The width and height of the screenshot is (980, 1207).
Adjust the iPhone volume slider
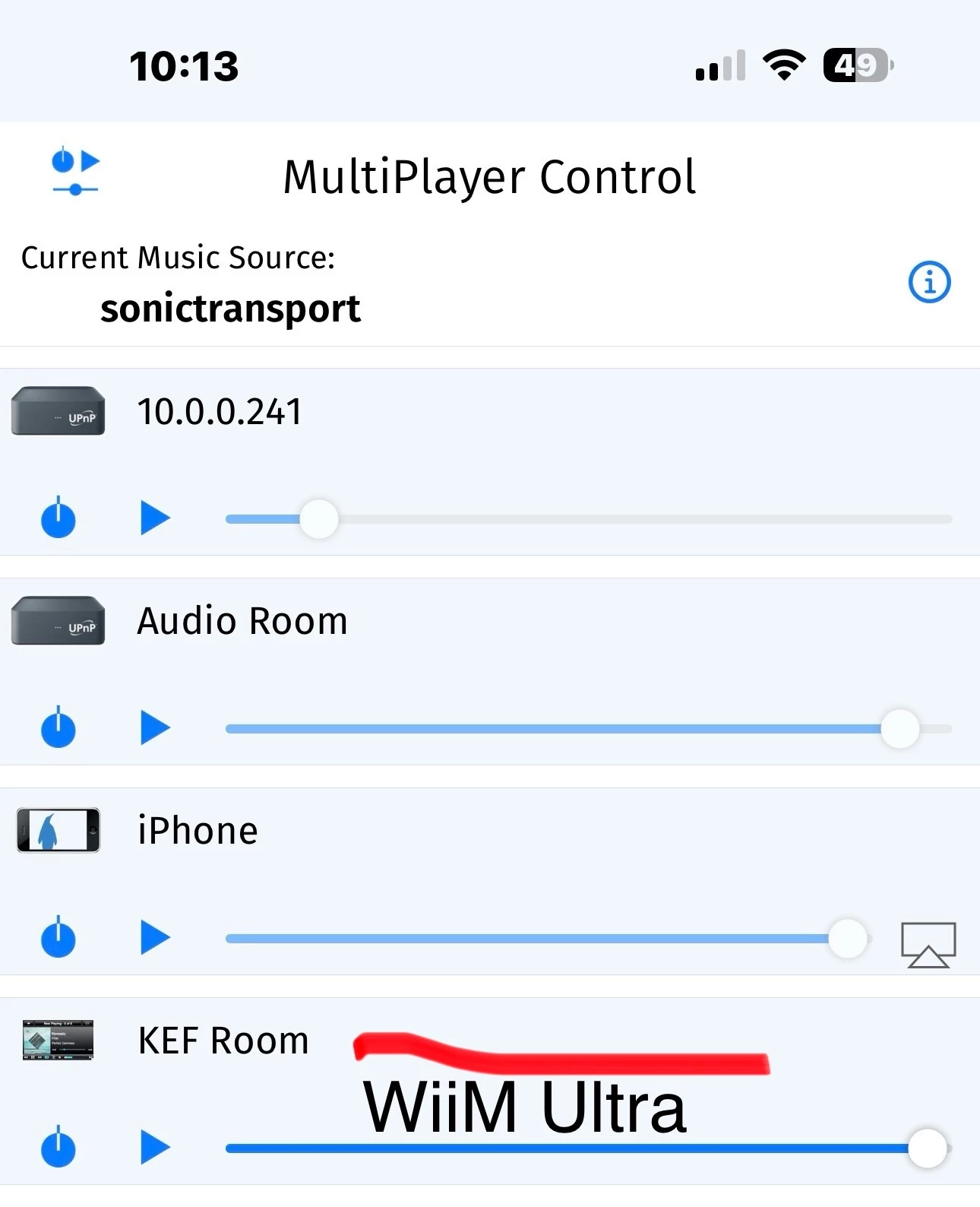[848, 939]
